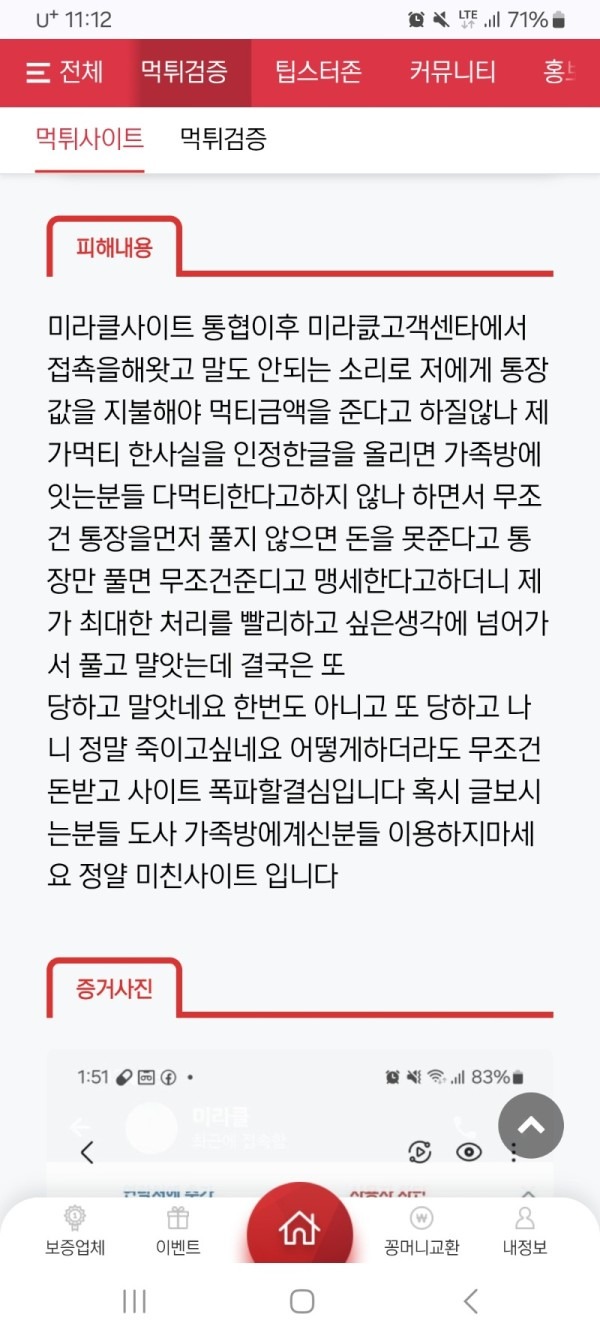The width and height of the screenshot is (600, 1338).
Task: Open 보증업체 in the bottom bar
Action: click(75, 1231)
